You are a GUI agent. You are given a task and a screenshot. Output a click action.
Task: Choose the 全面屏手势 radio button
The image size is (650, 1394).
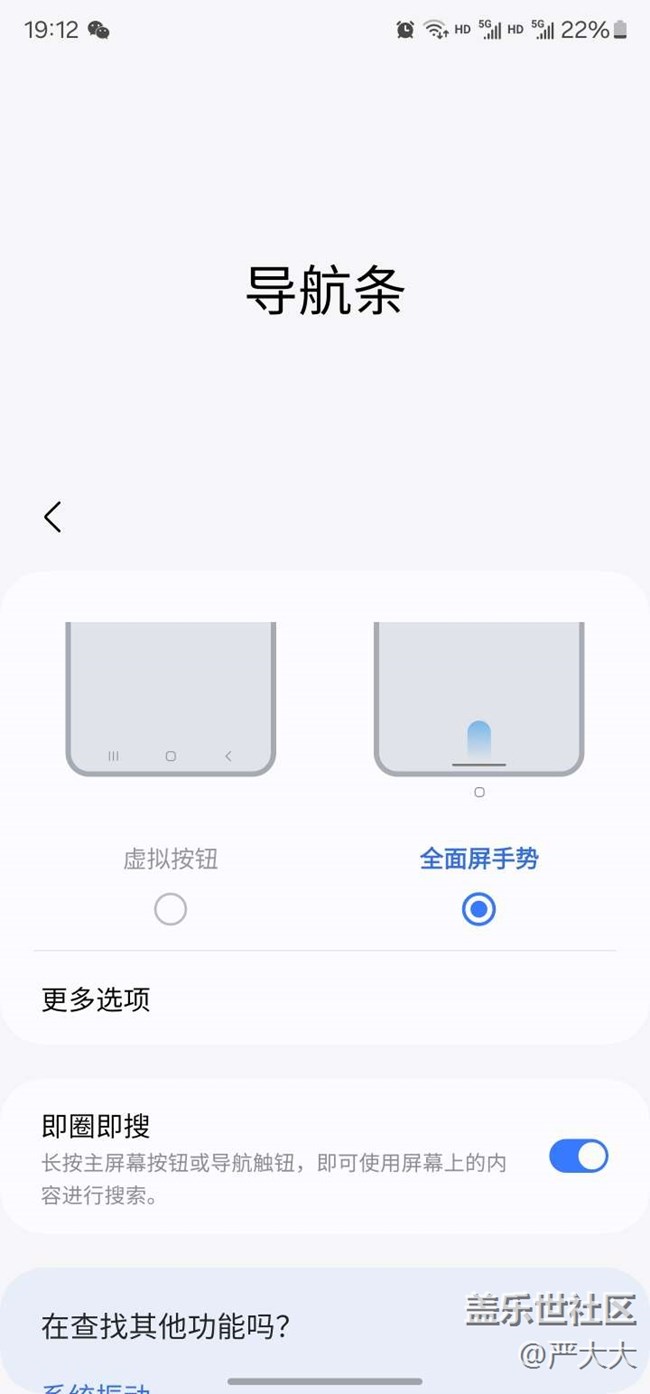click(479, 909)
